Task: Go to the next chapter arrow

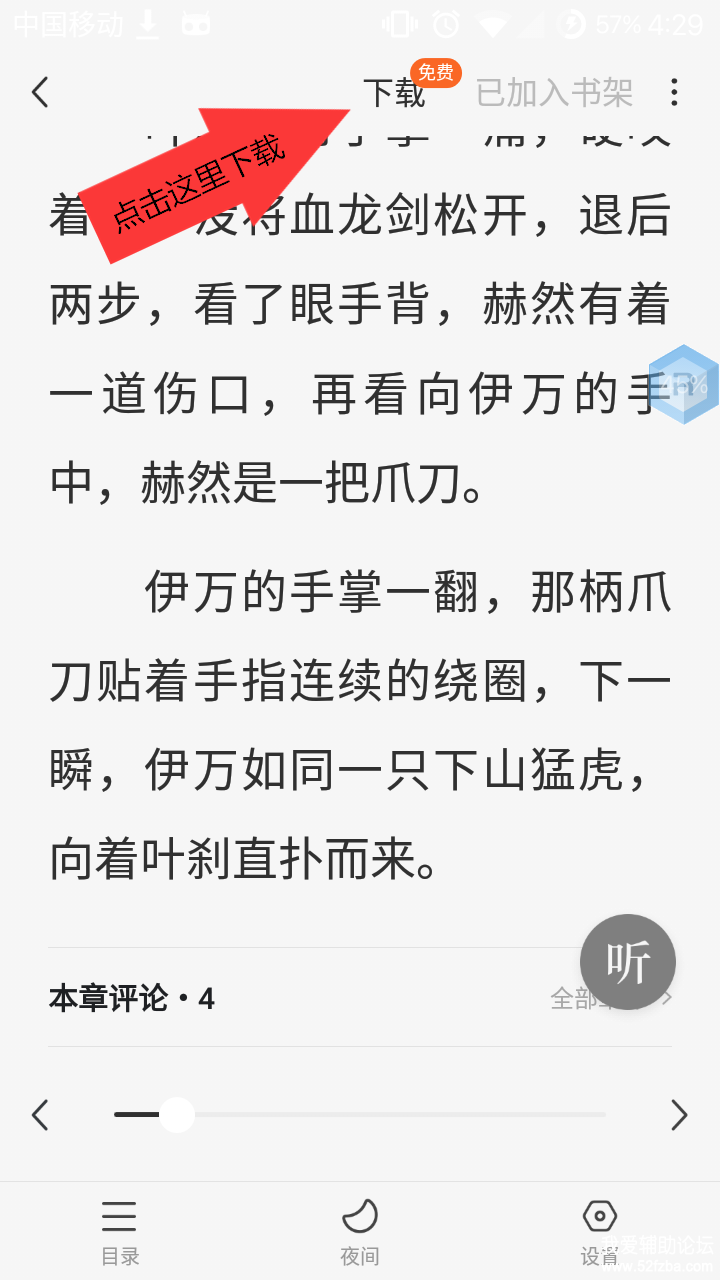Action: 679,1114
